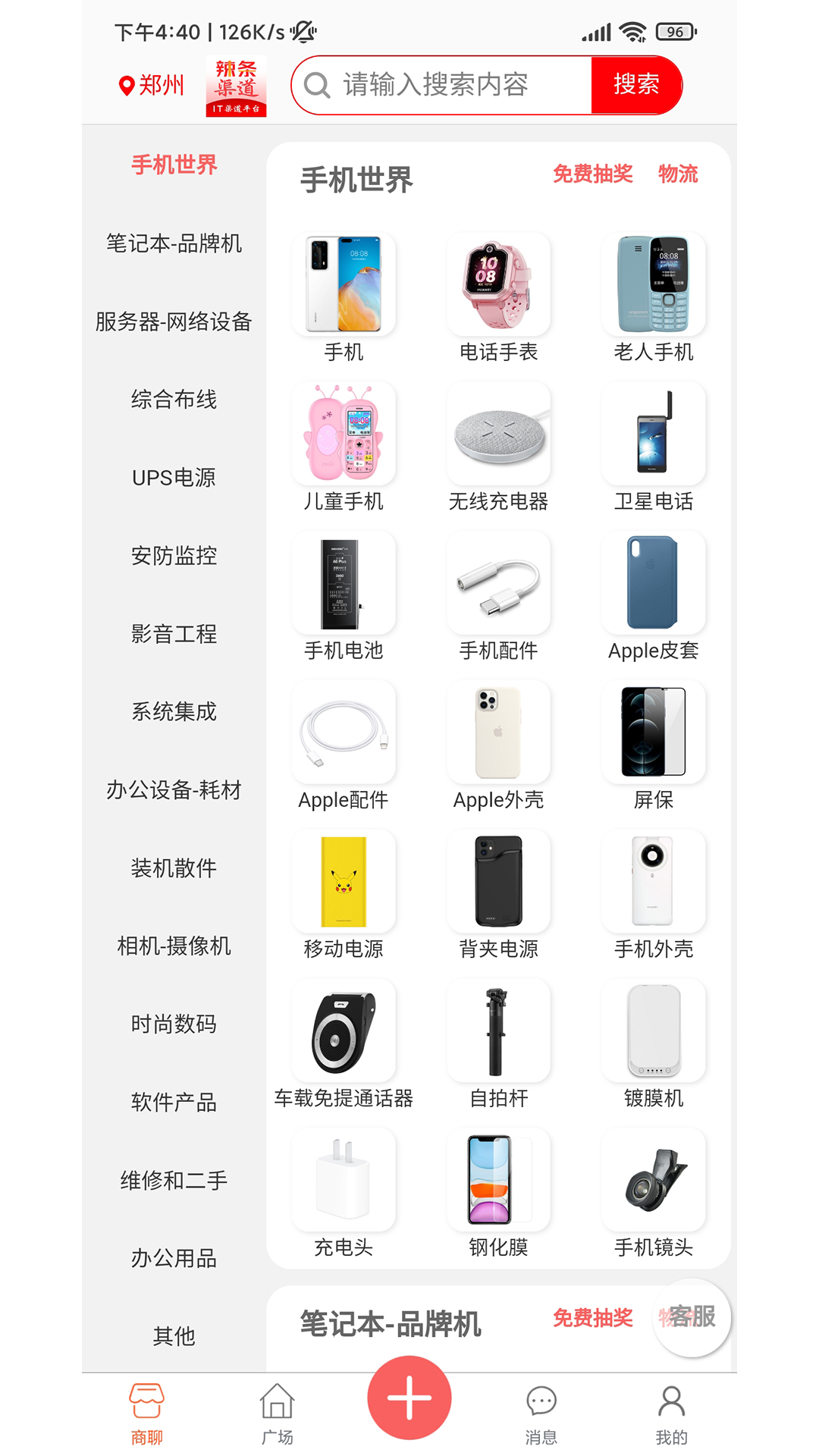Select the 笔记本-品牌机 category in the sidebar

click(x=174, y=243)
